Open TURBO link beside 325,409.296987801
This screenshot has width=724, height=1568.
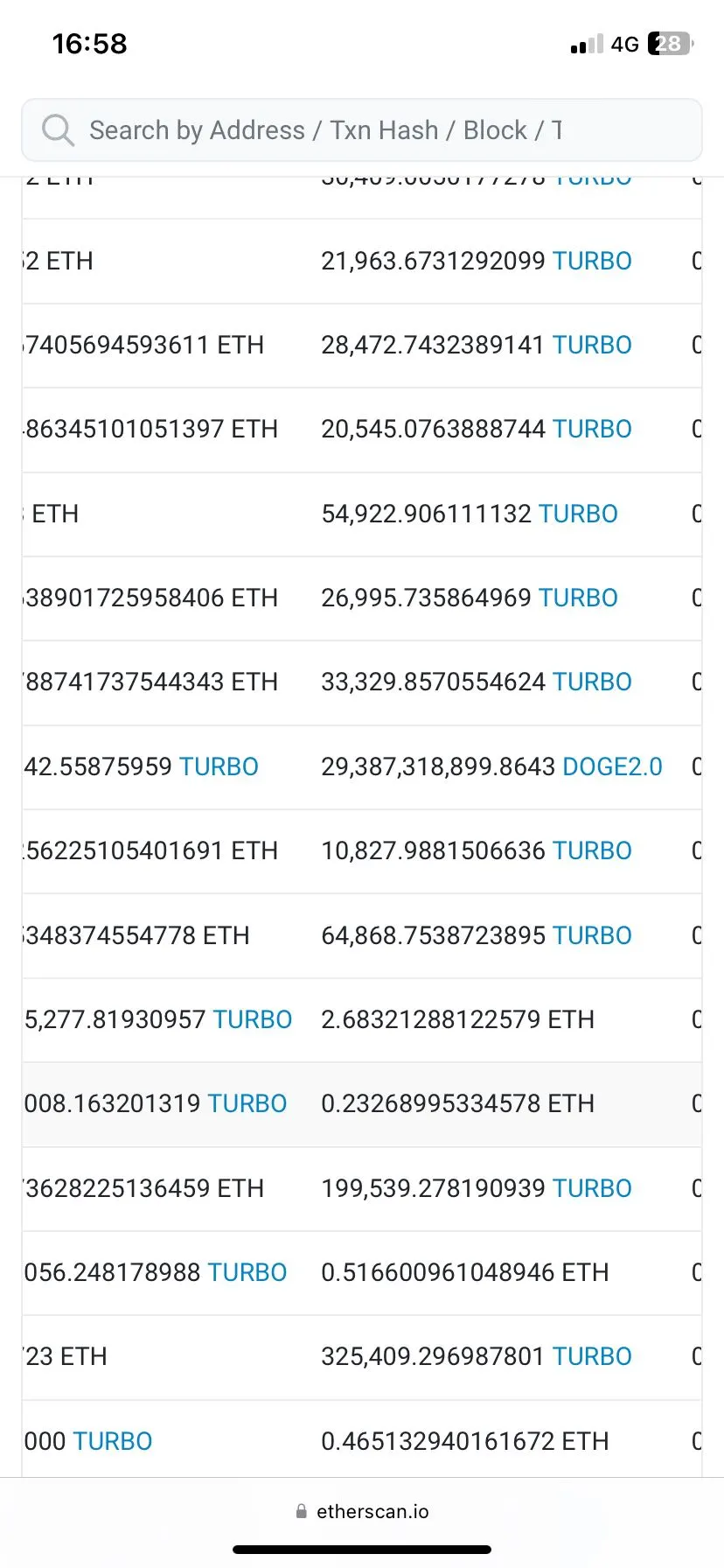point(592,1356)
